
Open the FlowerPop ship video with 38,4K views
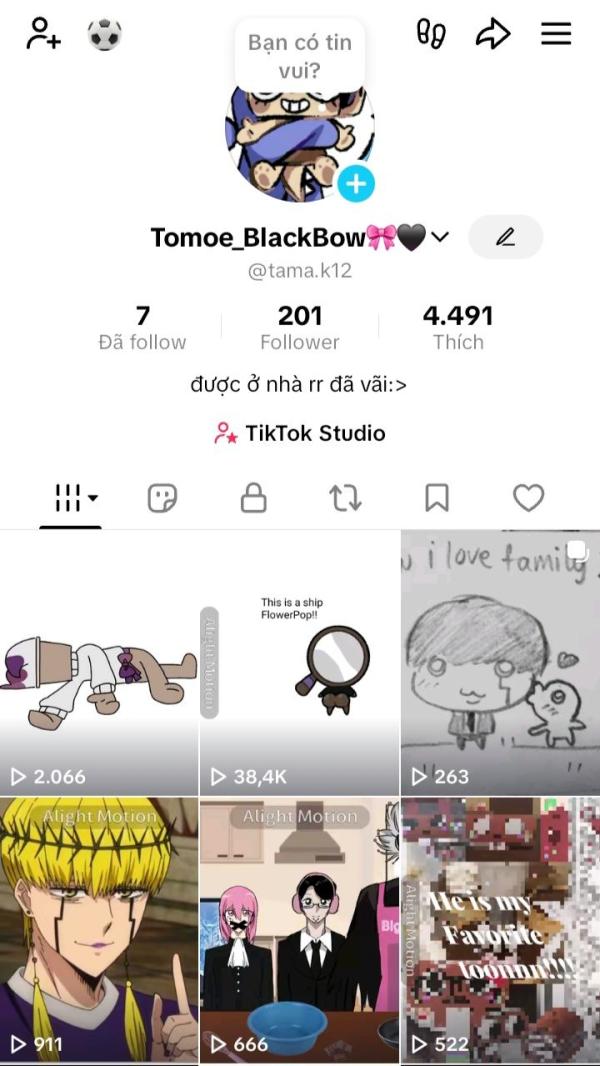300,663
